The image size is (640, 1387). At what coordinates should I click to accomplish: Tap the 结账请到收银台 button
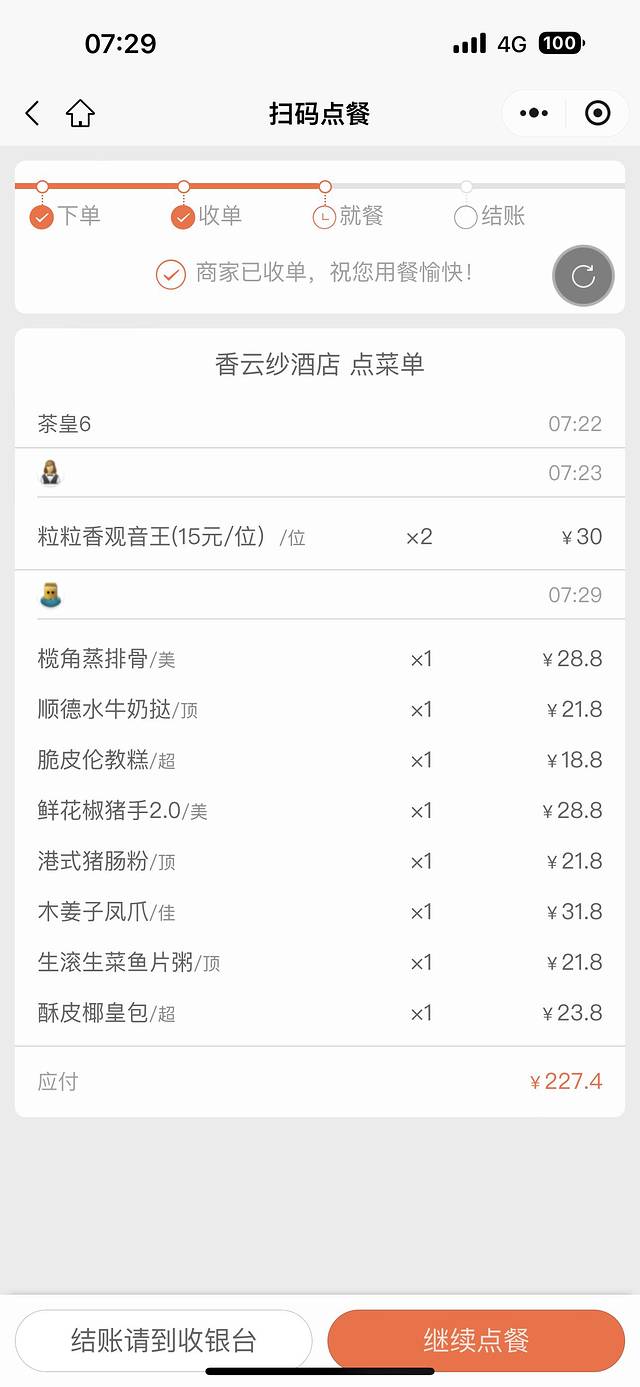click(x=164, y=1340)
